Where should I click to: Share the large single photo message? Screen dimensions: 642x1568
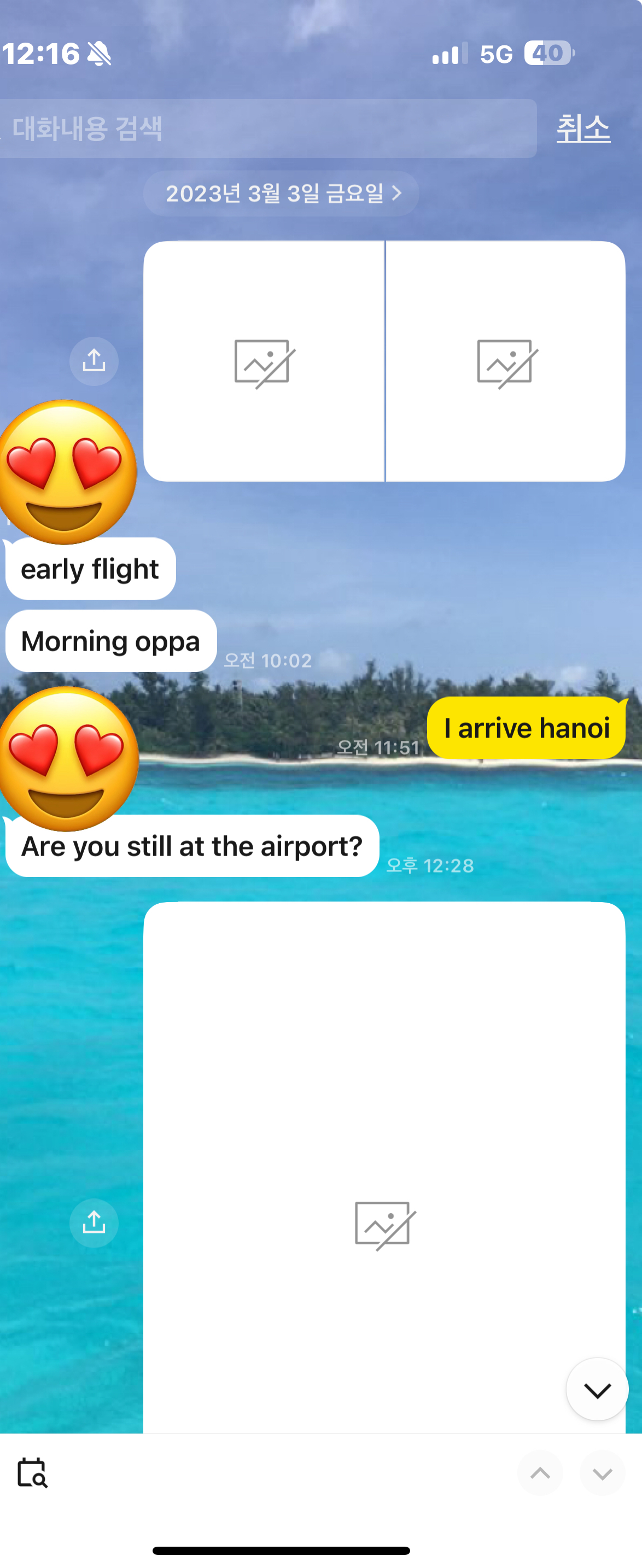point(94,1222)
